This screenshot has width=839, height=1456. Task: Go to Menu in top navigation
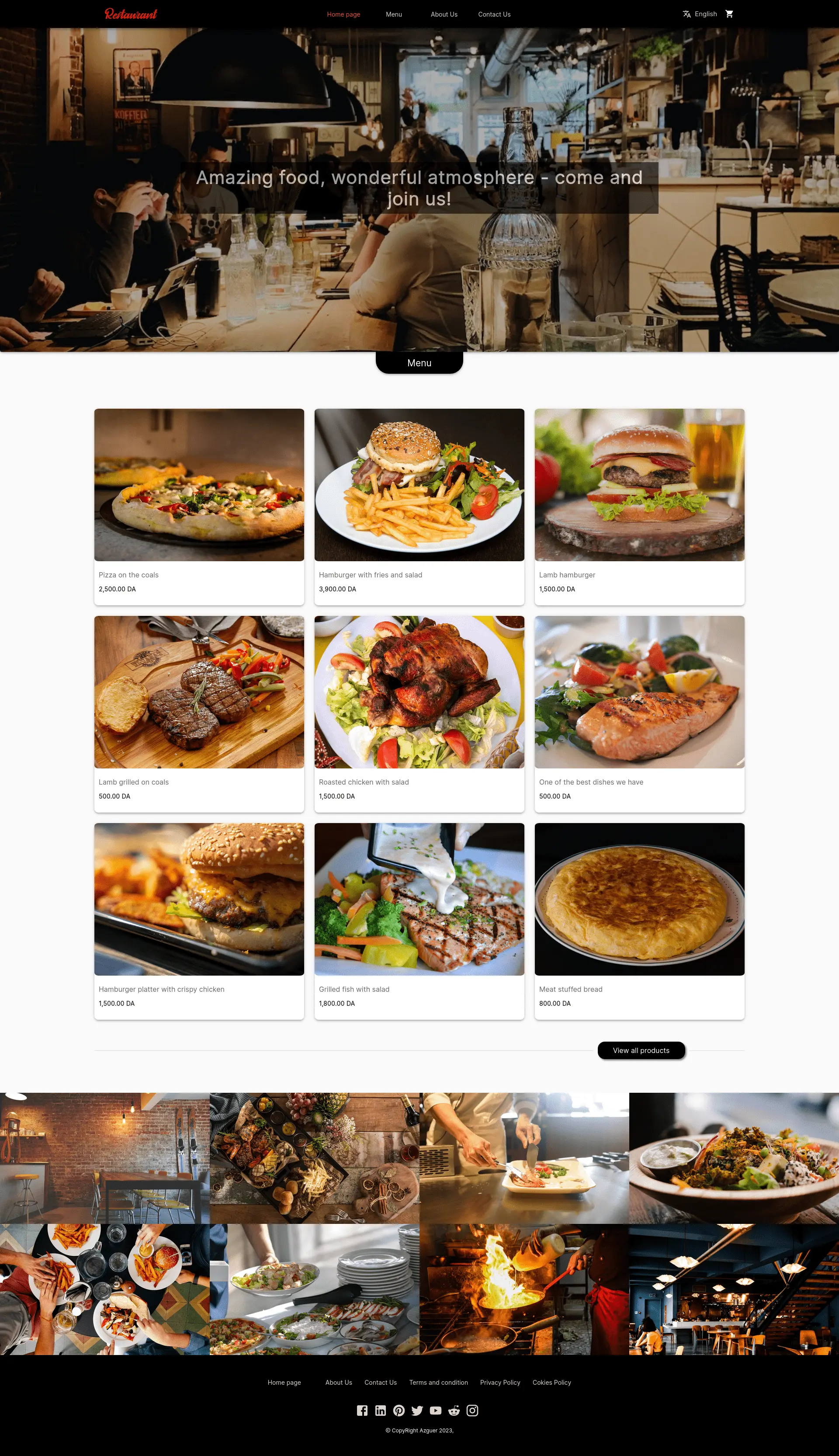(394, 14)
